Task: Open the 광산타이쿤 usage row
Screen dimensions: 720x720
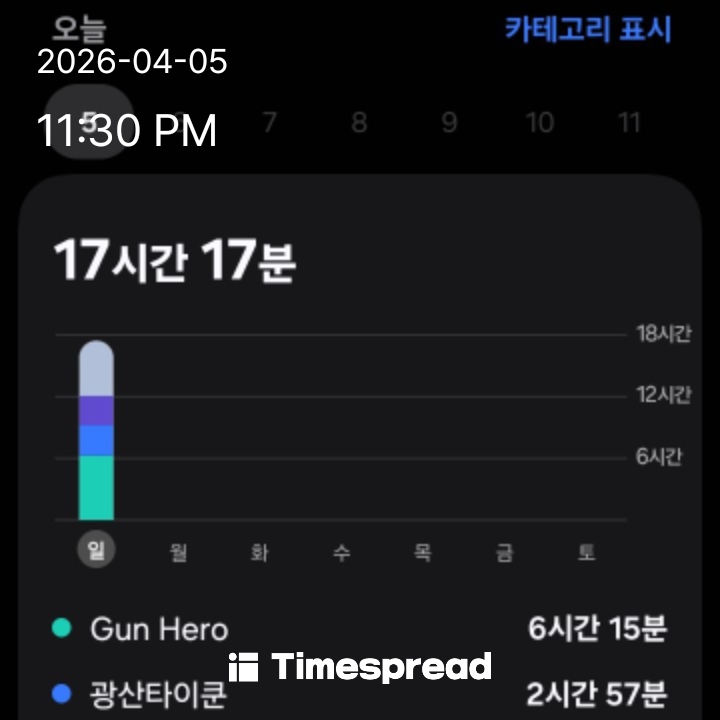Action: [360, 692]
